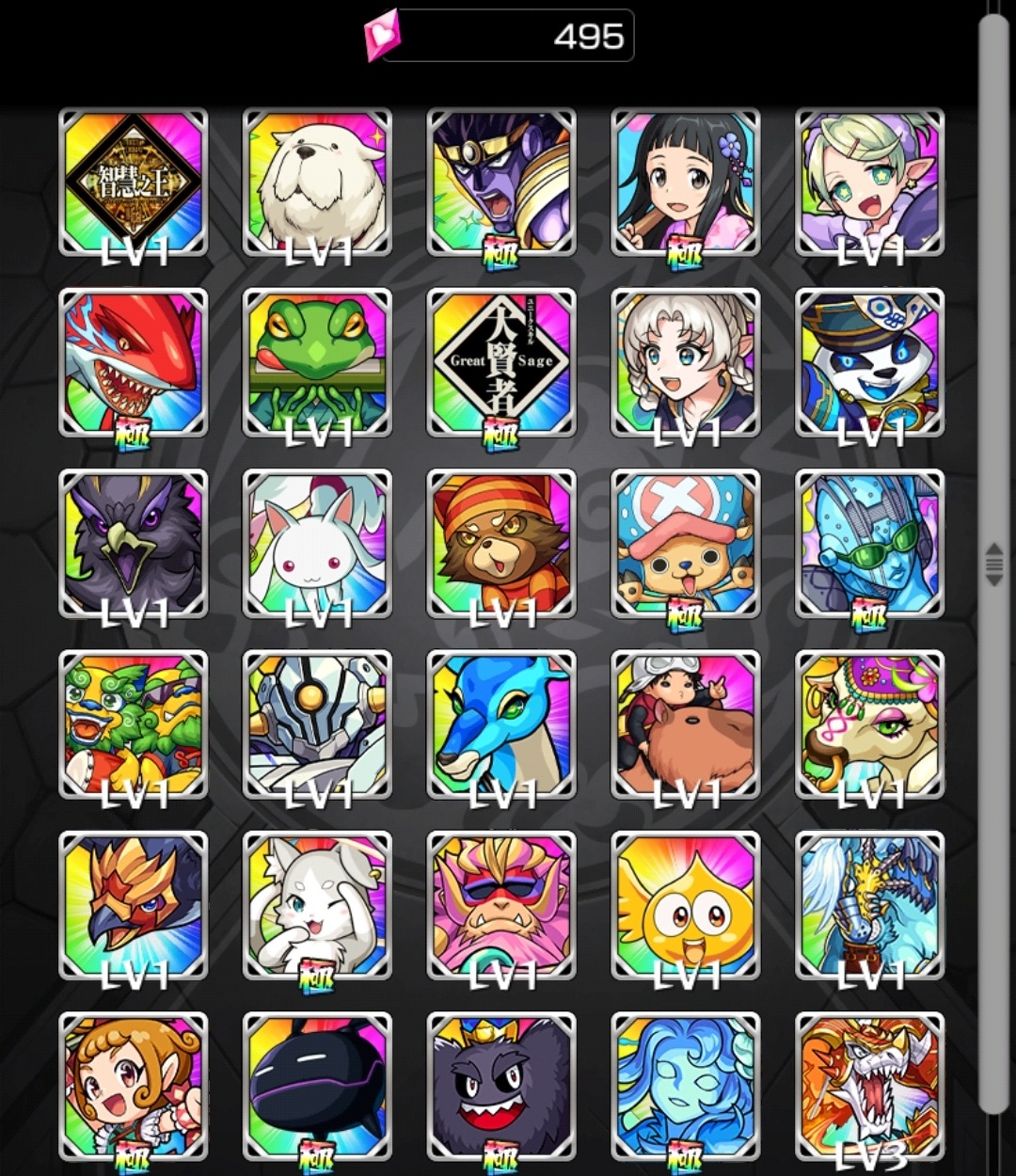Tap the winking white cat character

click(317, 905)
